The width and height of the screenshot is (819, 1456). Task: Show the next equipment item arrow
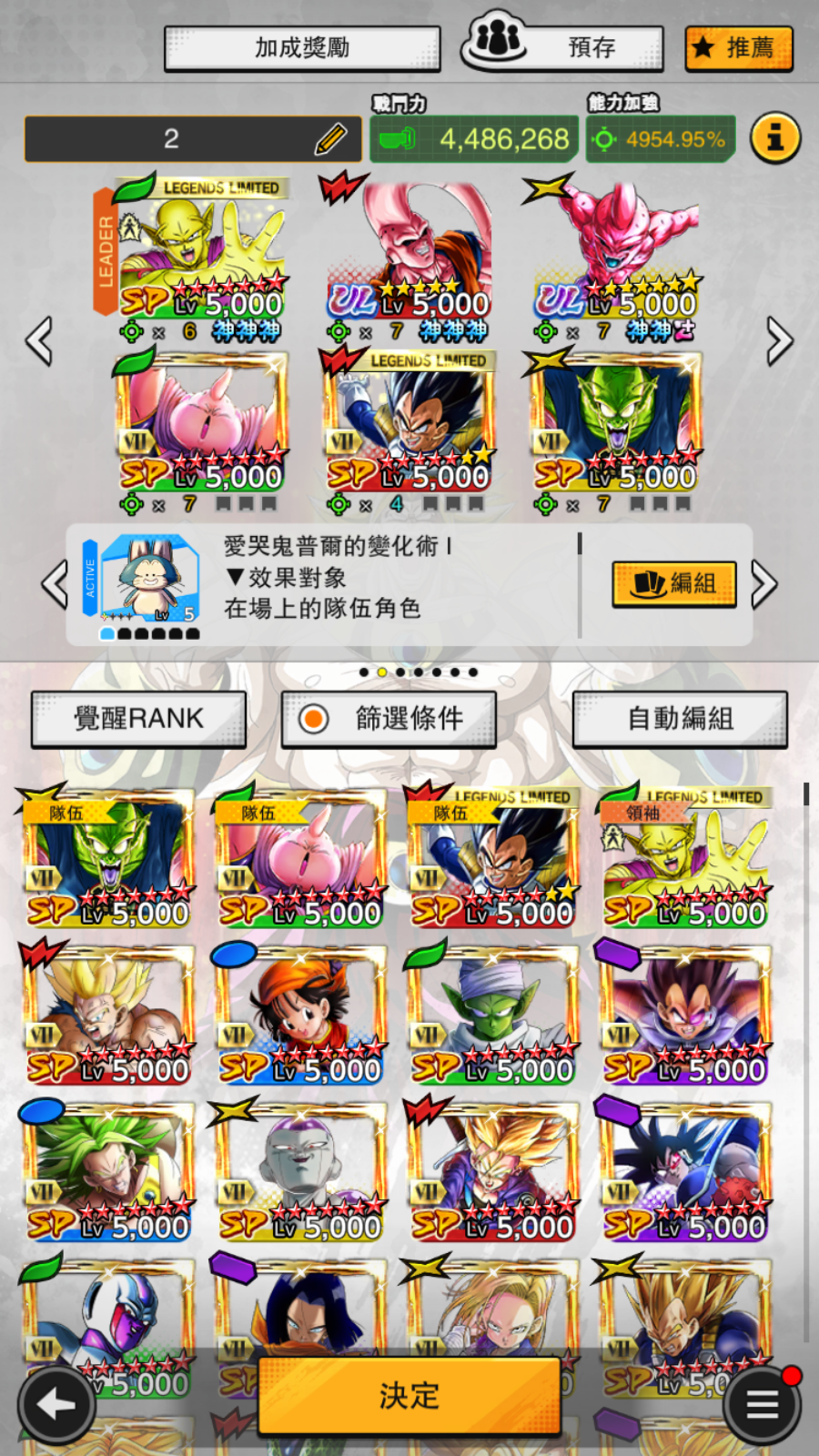pyautogui.click(x=764, y=585)
